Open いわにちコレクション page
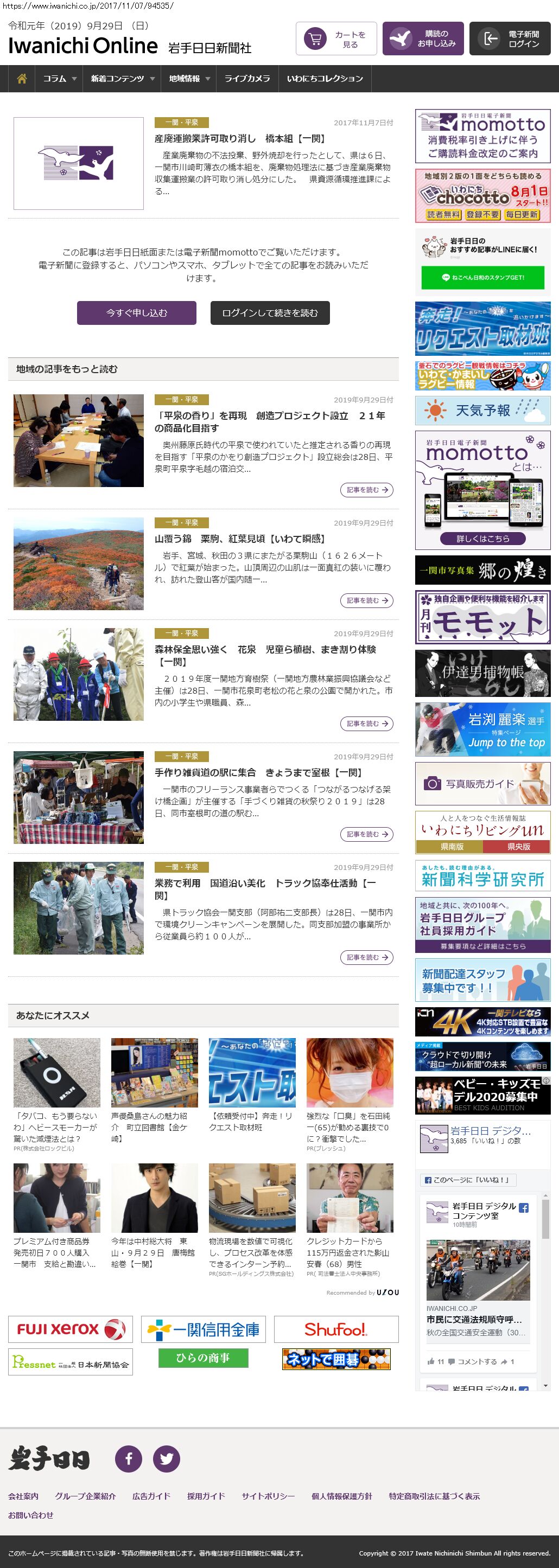Viewport: 559px width, 1568px height. [x=325, y=79]
